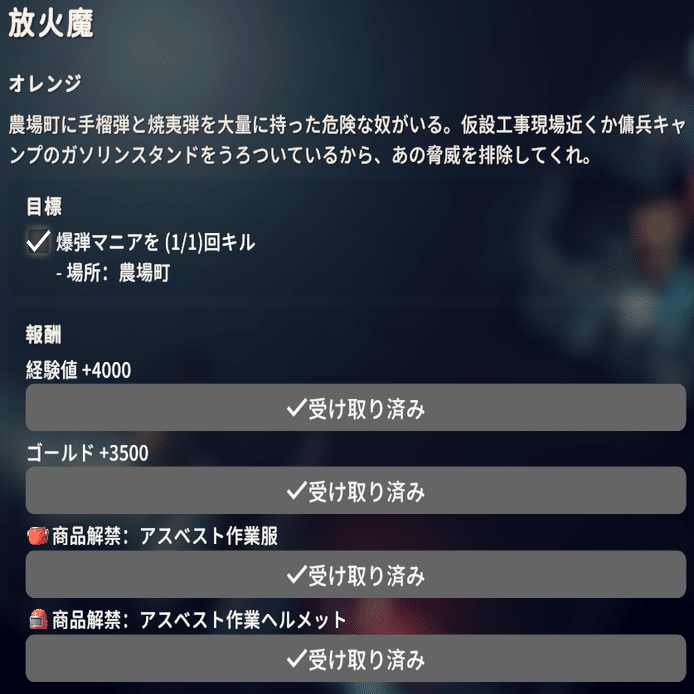Select the claimed button for アスベスト作業ヘルメット

pyautogui.click(x=355, y=659)
